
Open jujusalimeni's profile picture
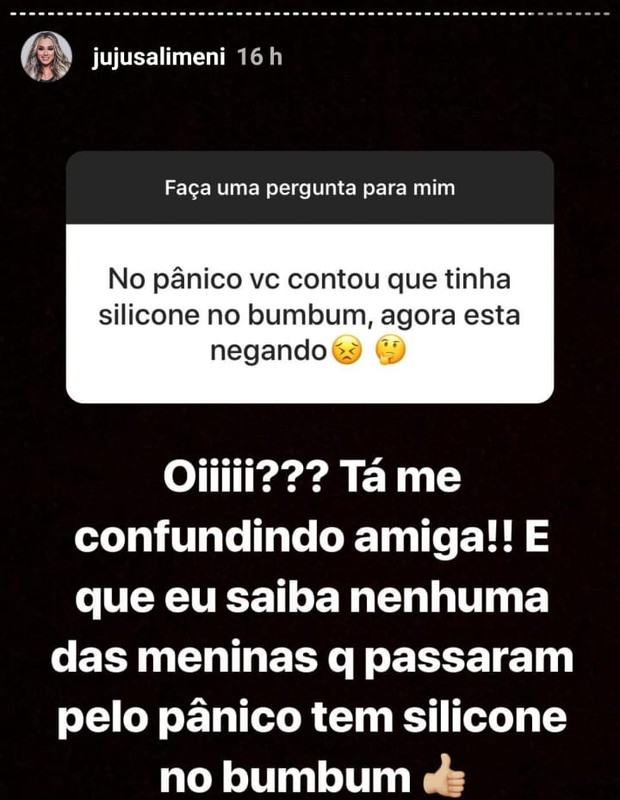47,56
